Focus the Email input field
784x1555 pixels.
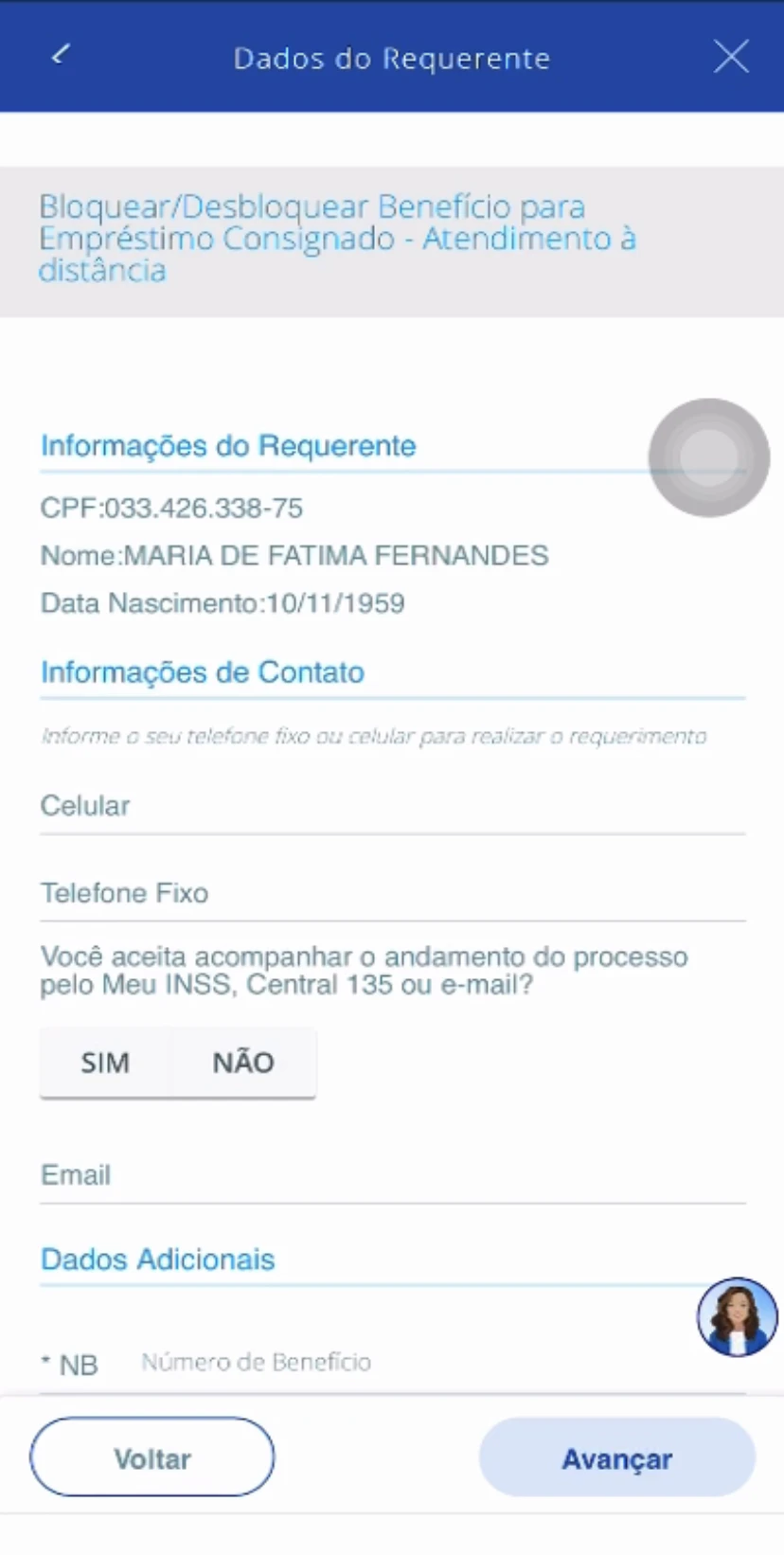coord(392,1176)
